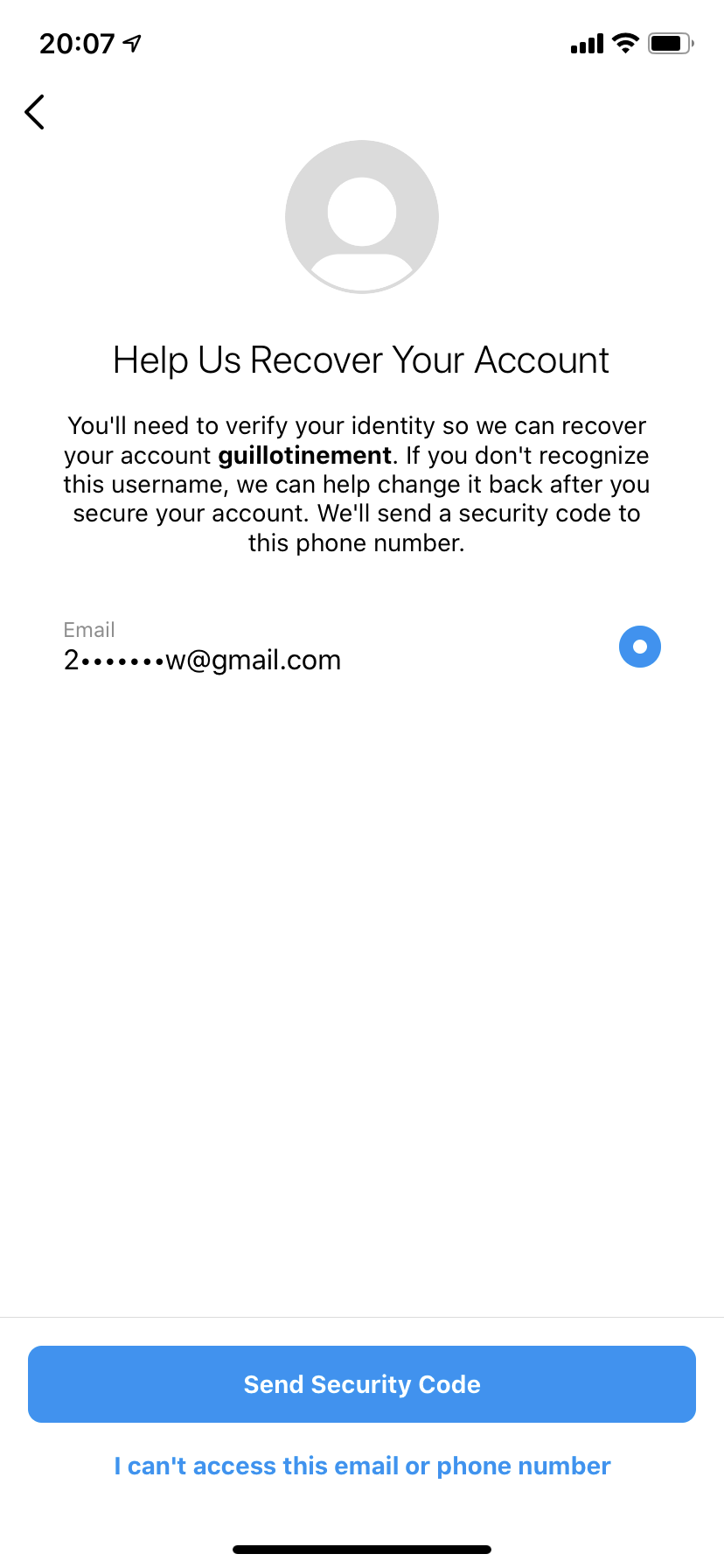The width and height of the screenshot is (724, 1568).
Task: Tap Send Security Code button
Action: 362,1384
